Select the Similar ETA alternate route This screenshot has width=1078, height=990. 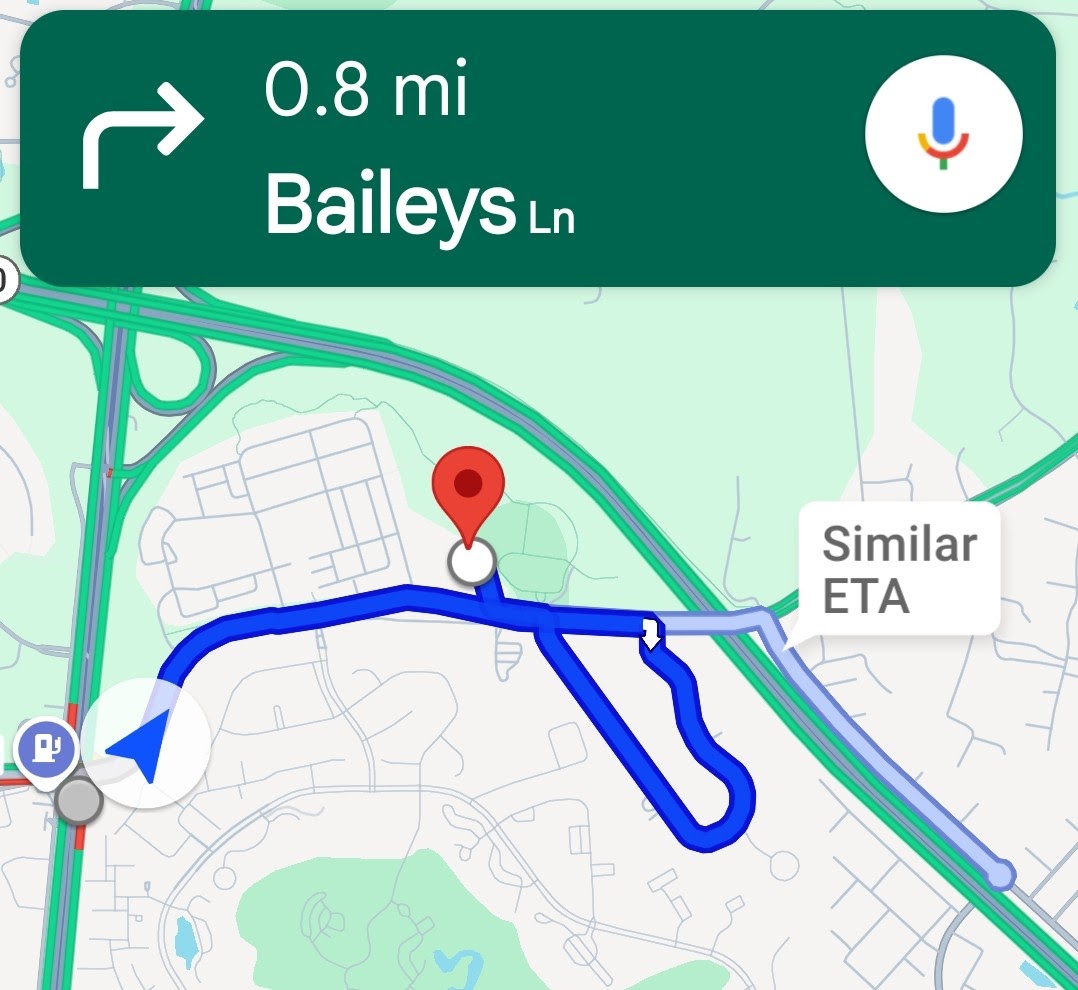pyautogui.click(x=898, y=570)
